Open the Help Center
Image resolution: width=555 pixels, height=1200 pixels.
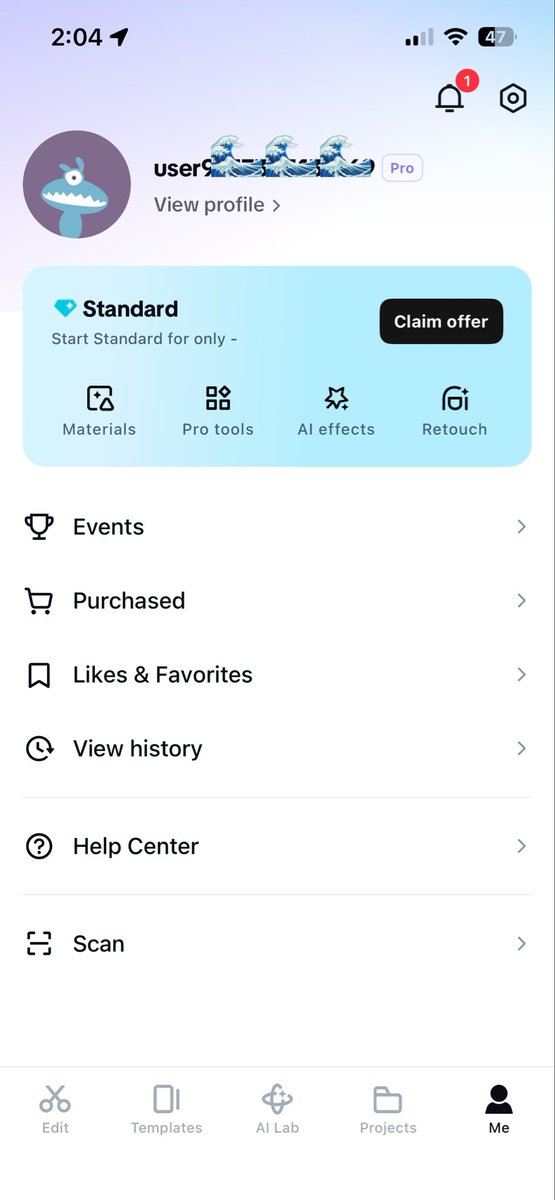click(277, 846)
